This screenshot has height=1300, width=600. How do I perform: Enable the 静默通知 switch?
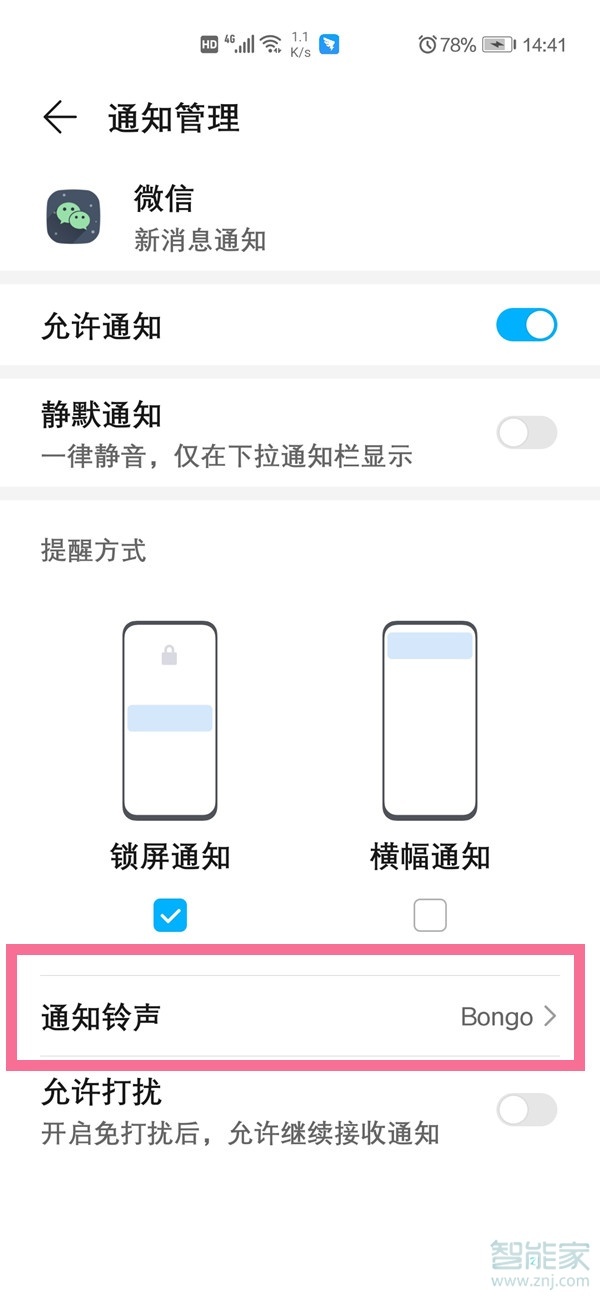pos(526,433)
